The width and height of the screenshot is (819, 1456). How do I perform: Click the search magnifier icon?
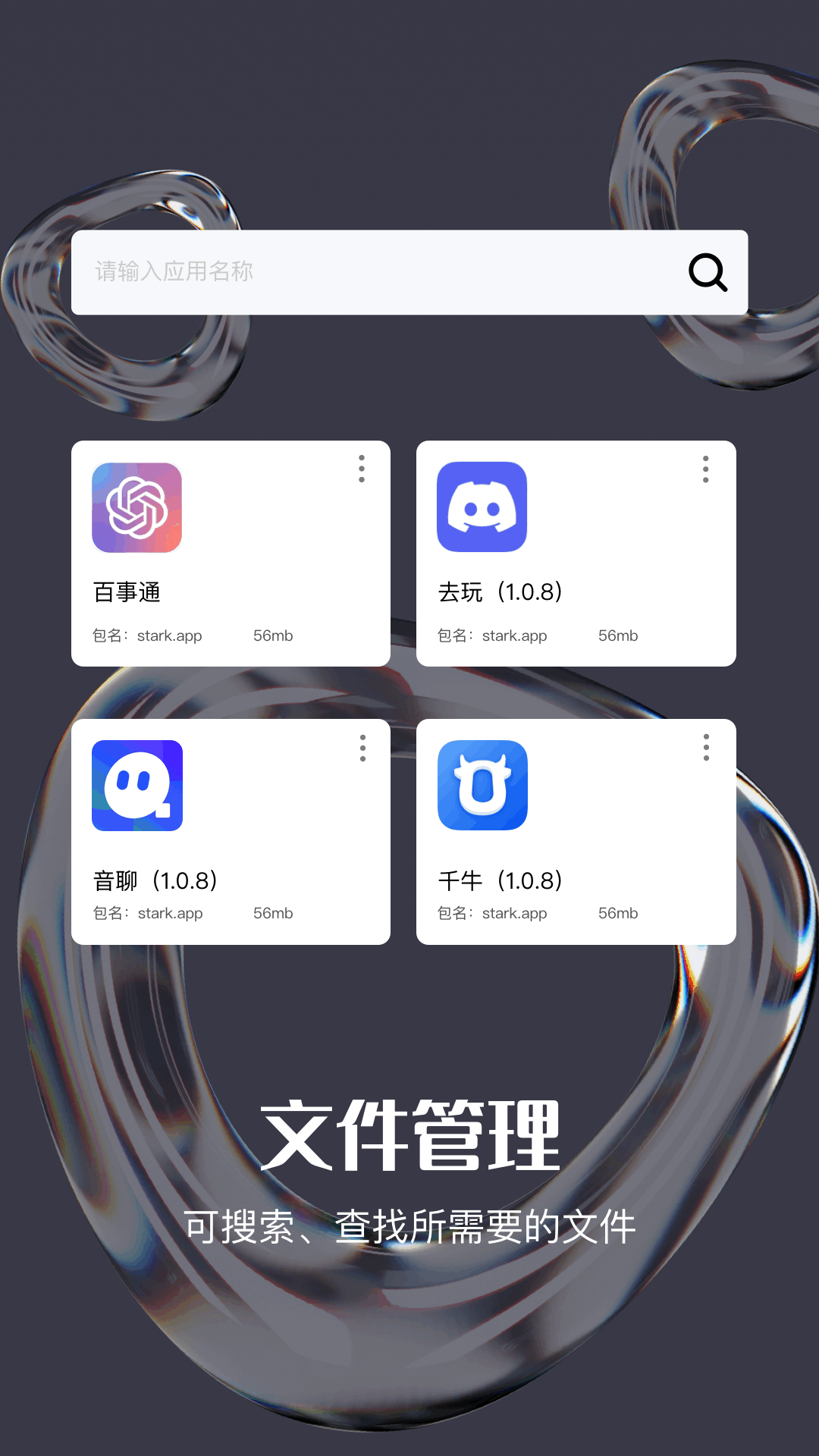[708, 272]
